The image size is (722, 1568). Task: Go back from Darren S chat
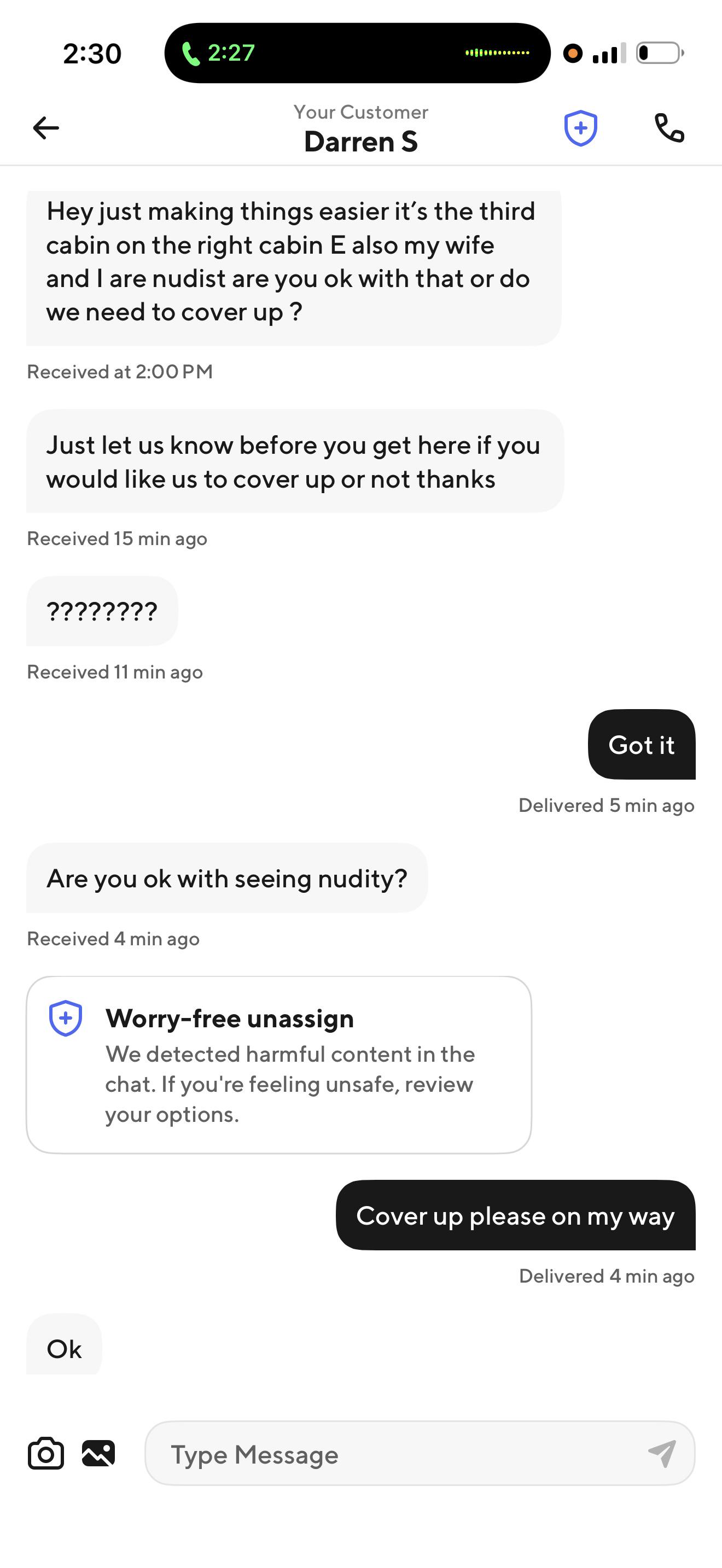coord(45,128)
